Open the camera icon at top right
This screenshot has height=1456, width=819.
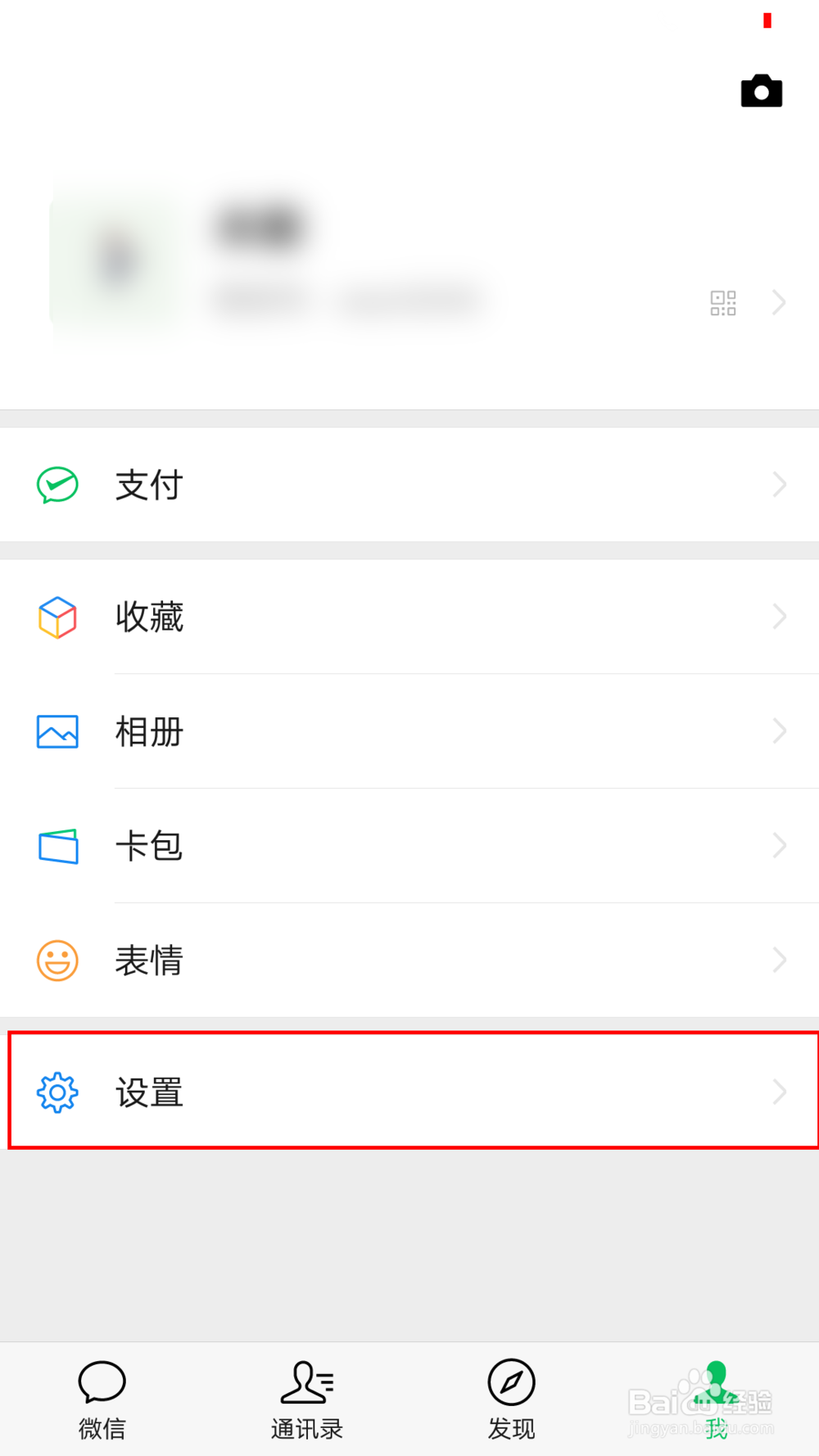(761, 90)
